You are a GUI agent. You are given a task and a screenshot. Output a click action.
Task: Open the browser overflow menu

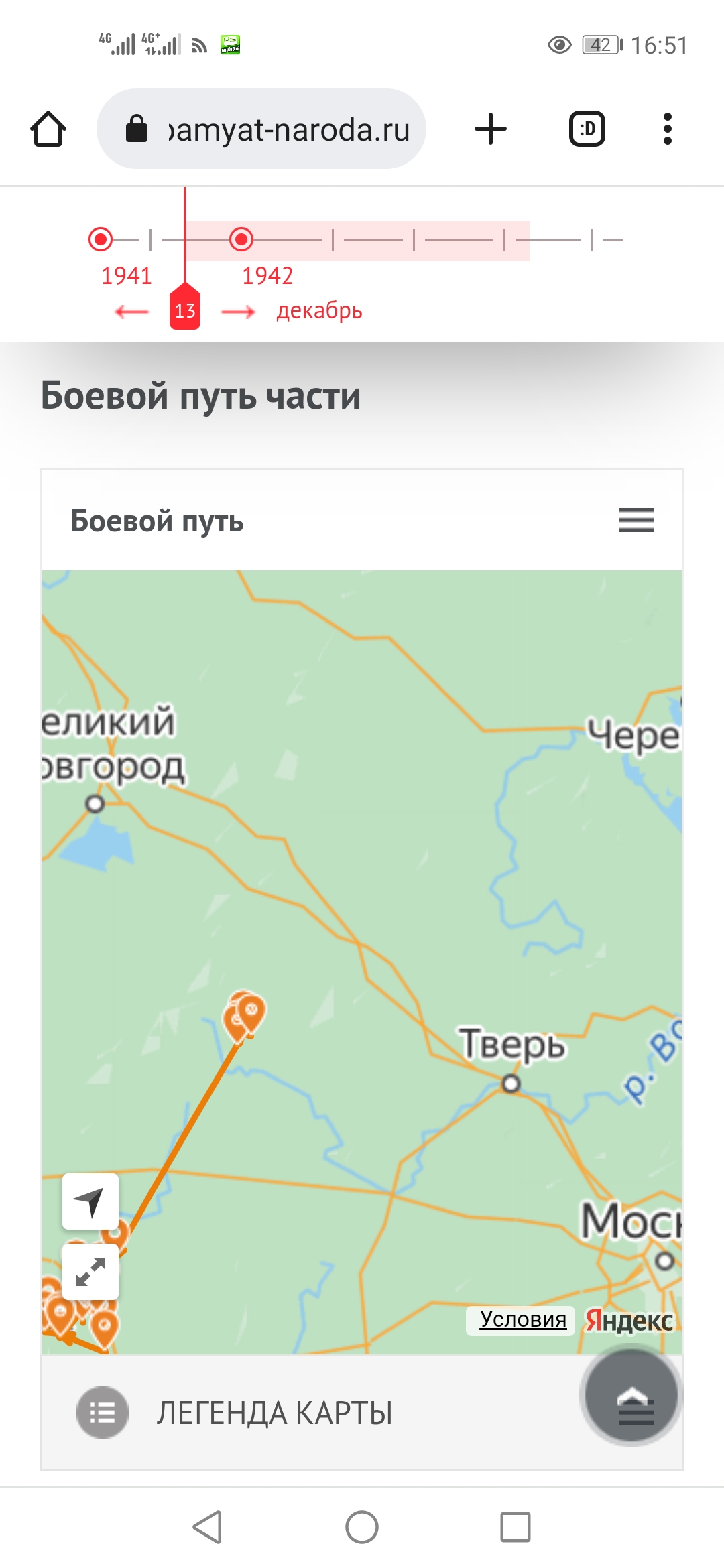click(x=667, y=129)
